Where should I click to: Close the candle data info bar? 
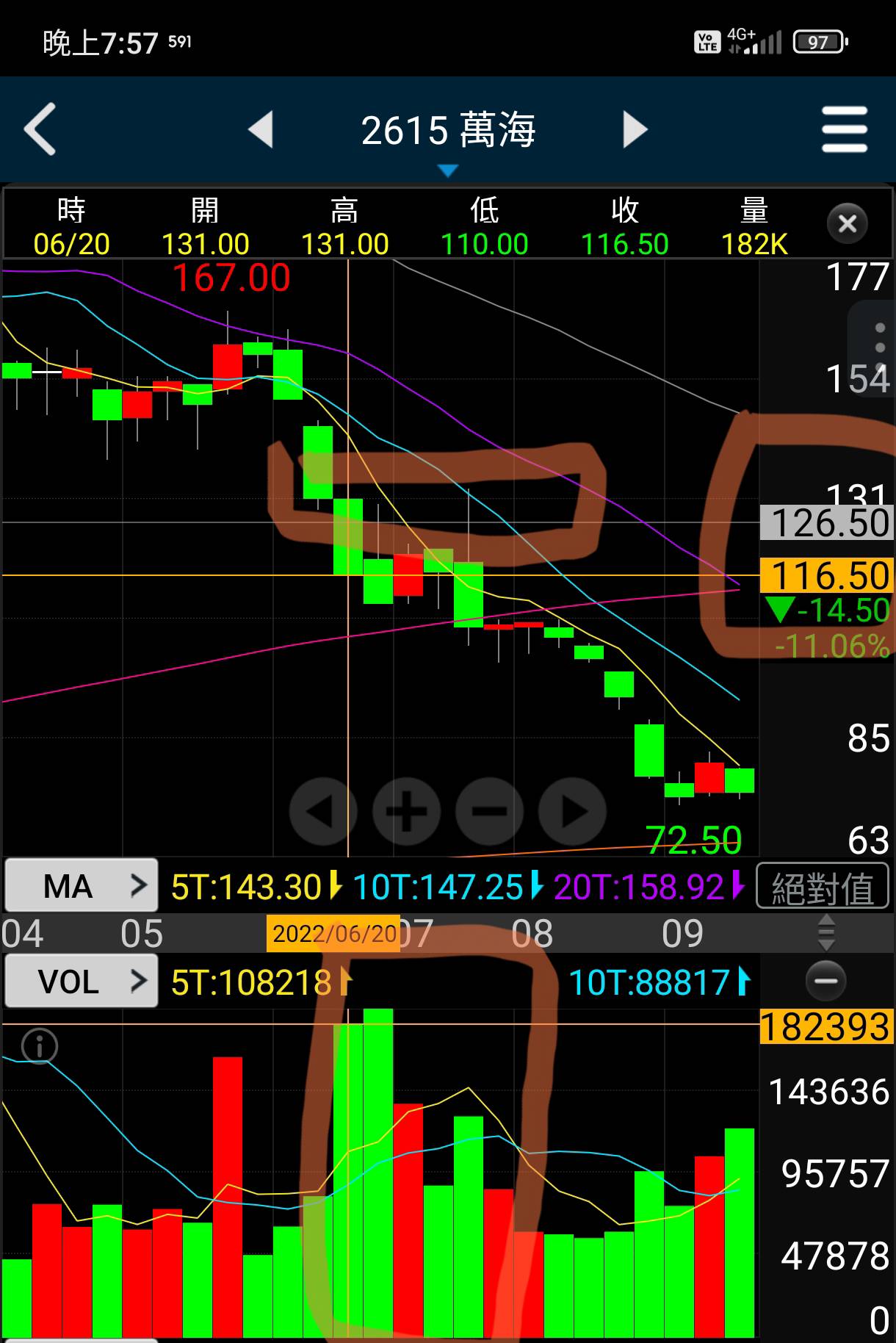coord(848,223)
